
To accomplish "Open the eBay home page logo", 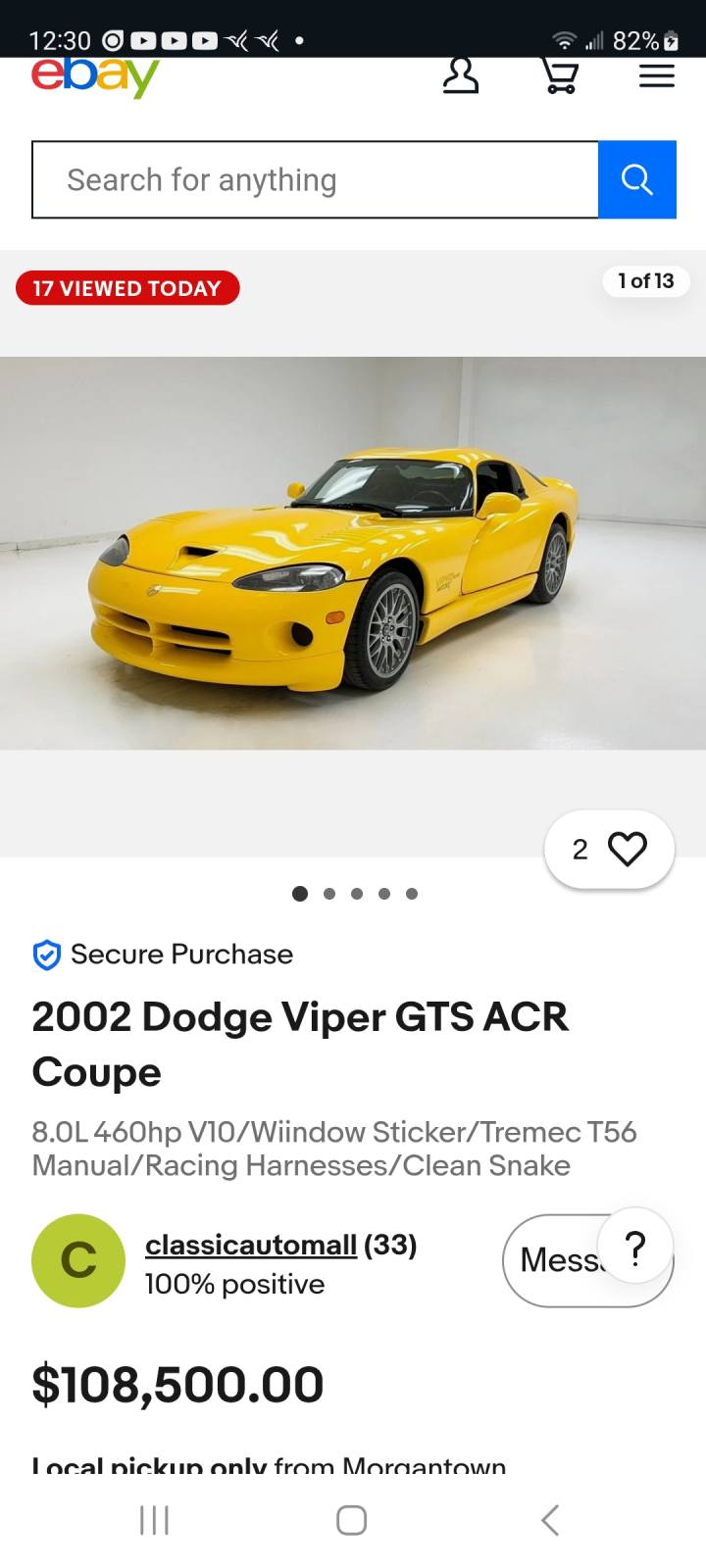I will tap(95, 76).
